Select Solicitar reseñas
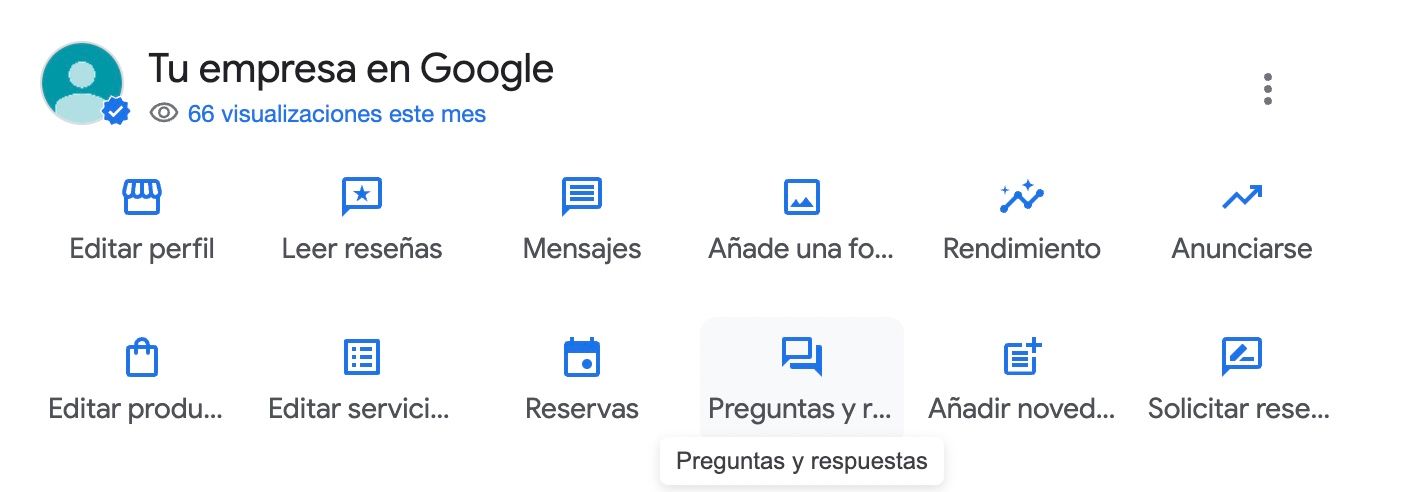This screenshot has width=1406, height=492. 1242,378
